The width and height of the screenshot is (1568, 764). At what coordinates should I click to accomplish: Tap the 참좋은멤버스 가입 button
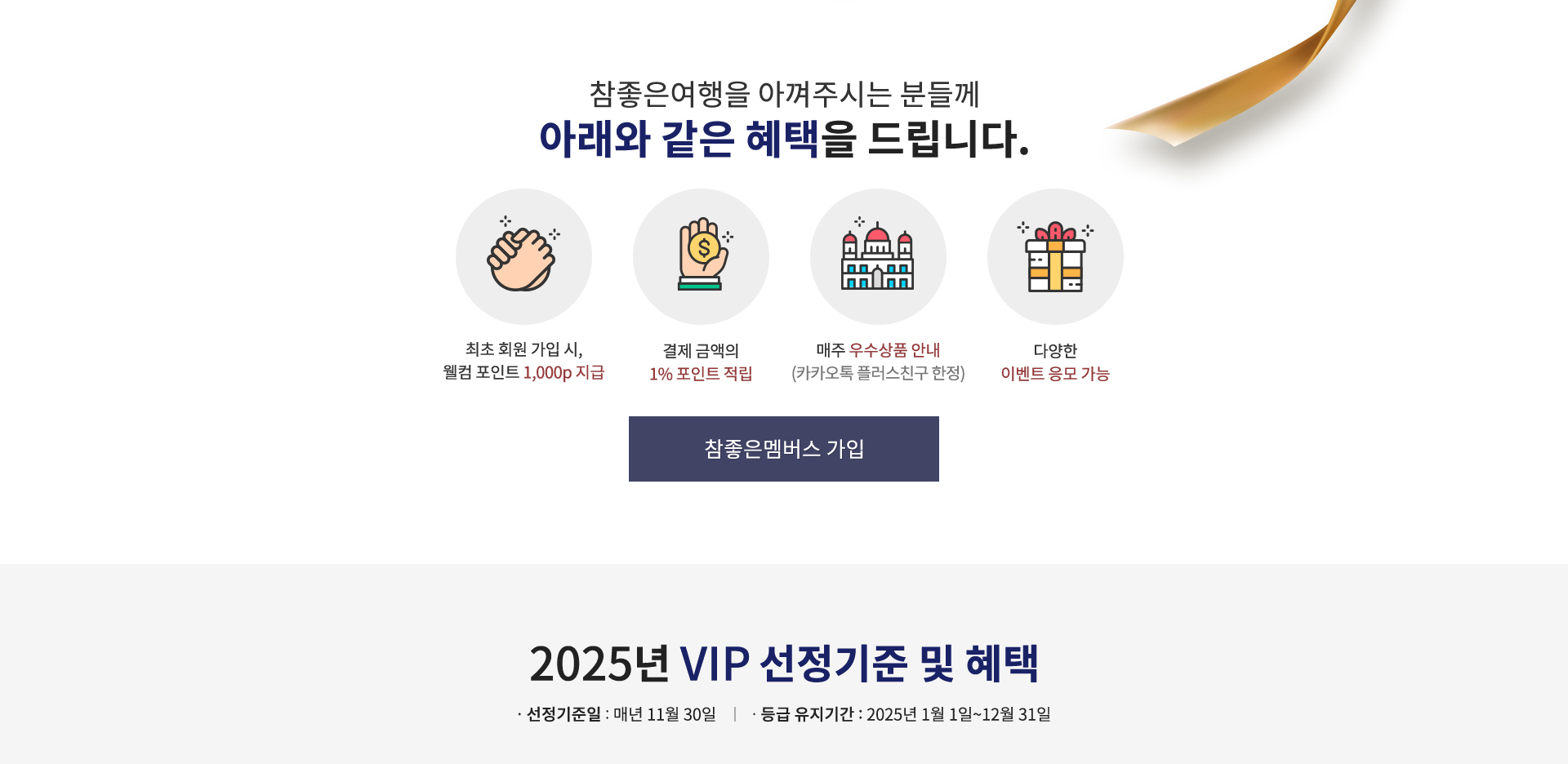pos(783,449)
